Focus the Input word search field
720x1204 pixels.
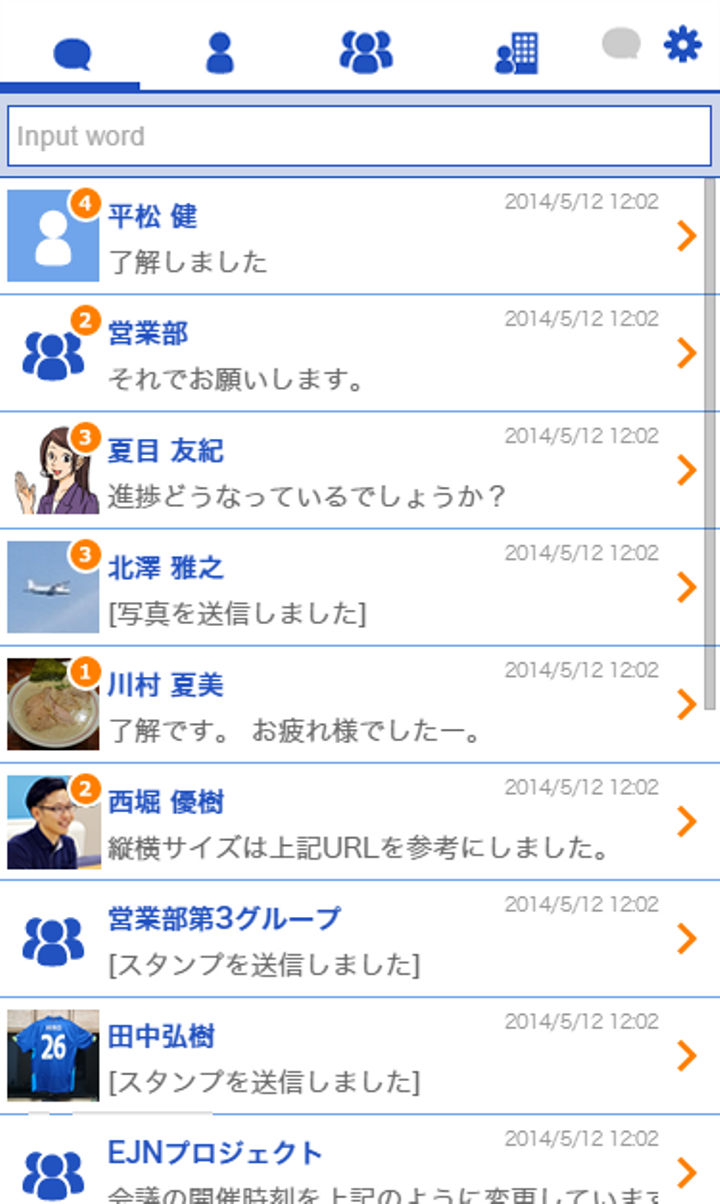pyautogui.click(x=359, y=136)
